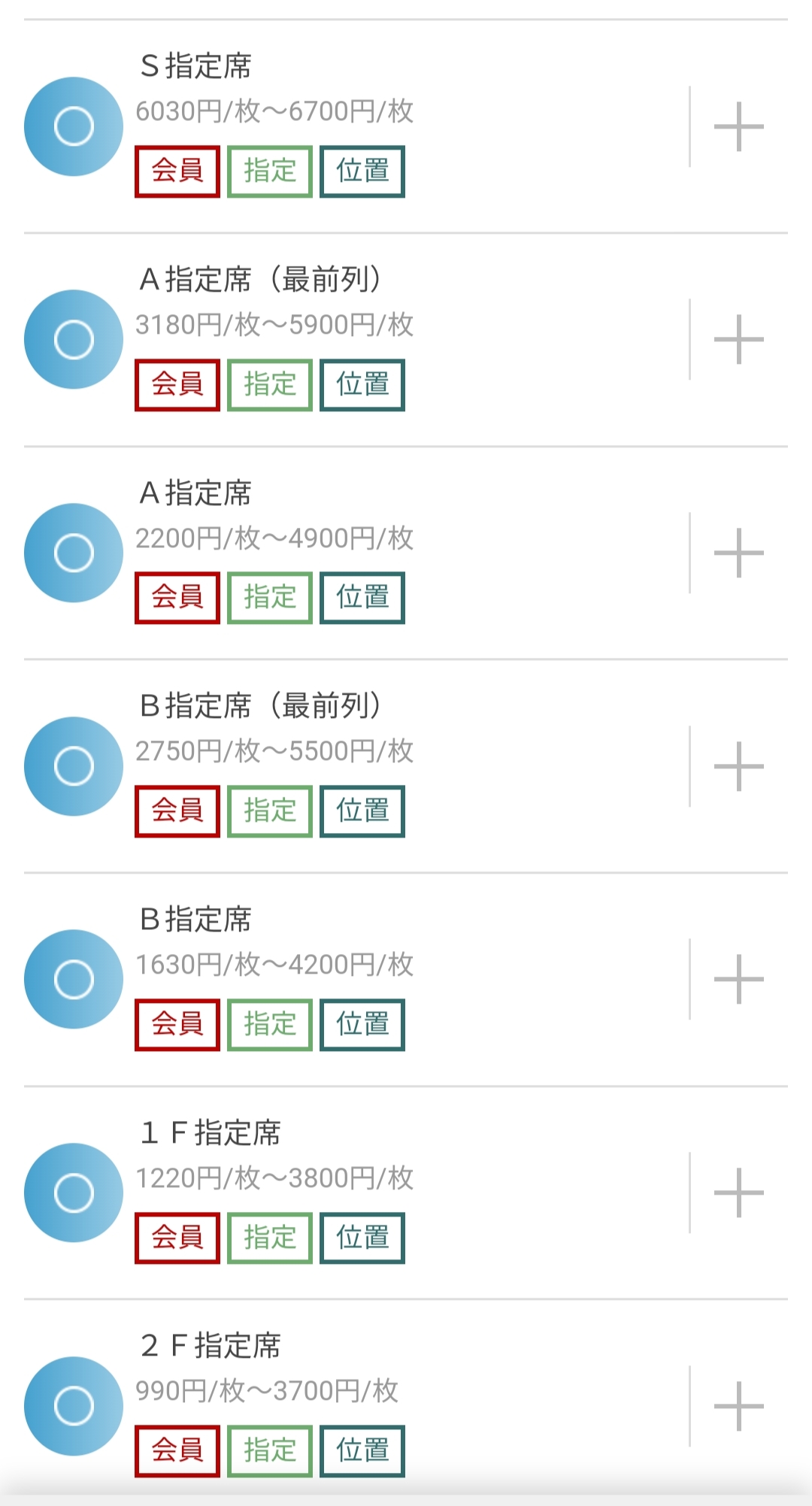Expand the 1Ｆ指定席 row

point(738,1192)
